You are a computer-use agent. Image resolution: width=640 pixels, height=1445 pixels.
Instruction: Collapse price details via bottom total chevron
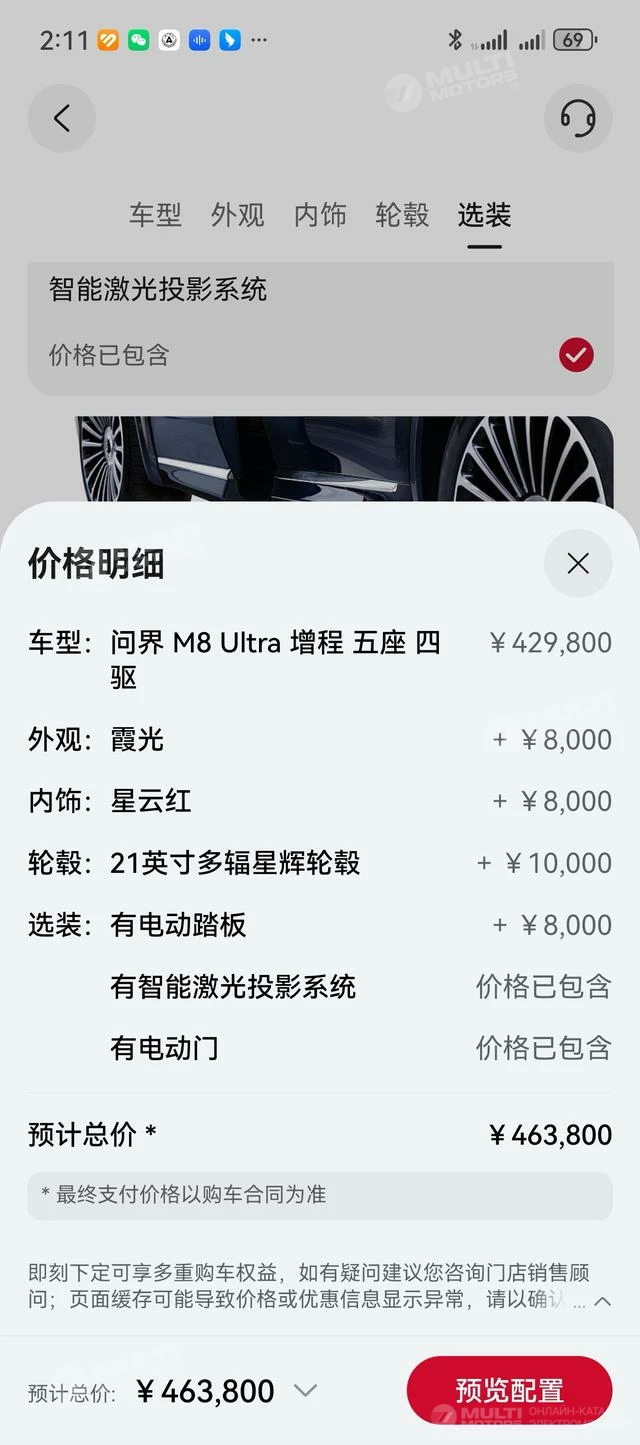click(306, 1390)
